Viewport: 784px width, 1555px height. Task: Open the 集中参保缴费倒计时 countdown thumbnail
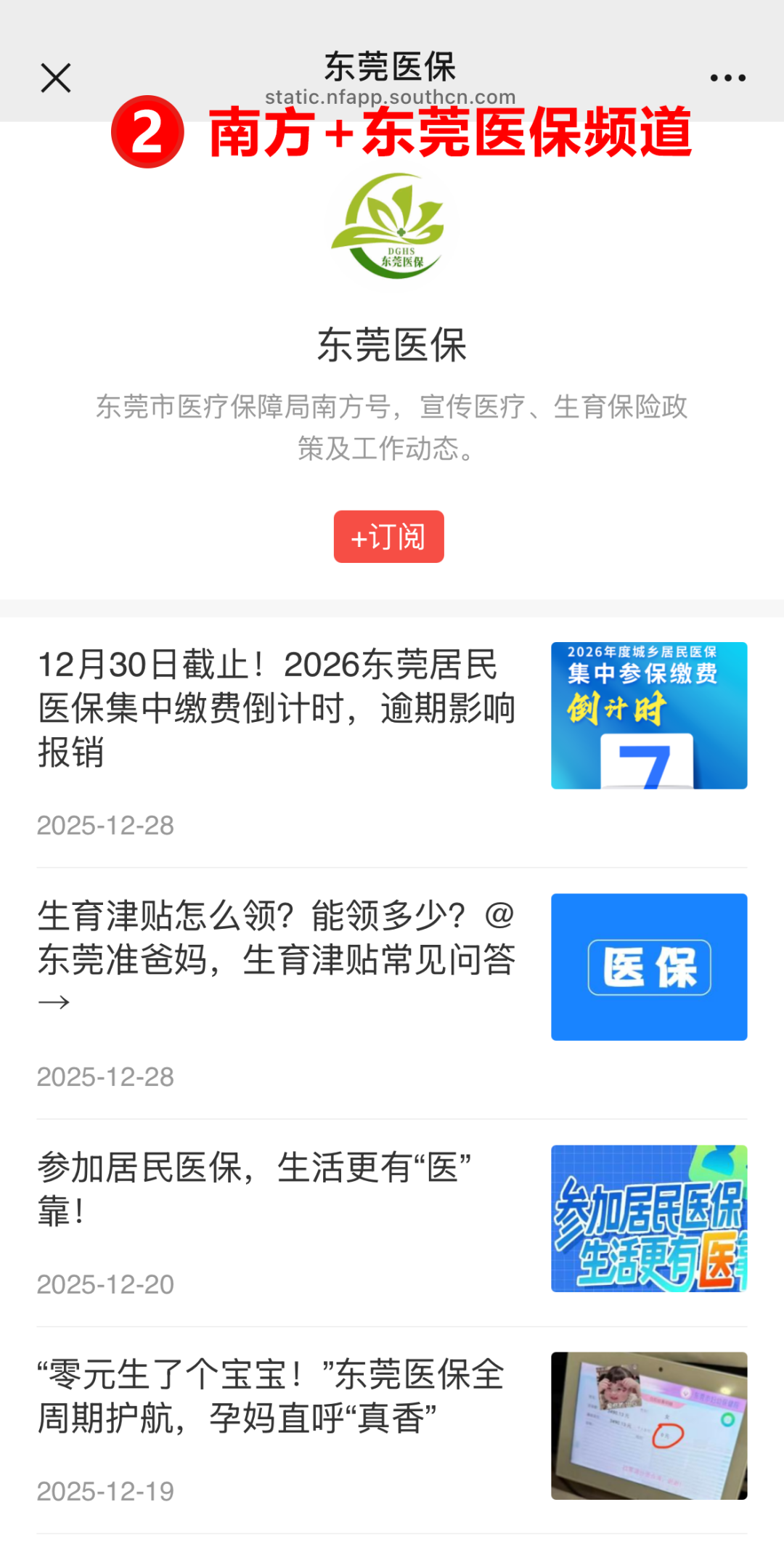648,715
